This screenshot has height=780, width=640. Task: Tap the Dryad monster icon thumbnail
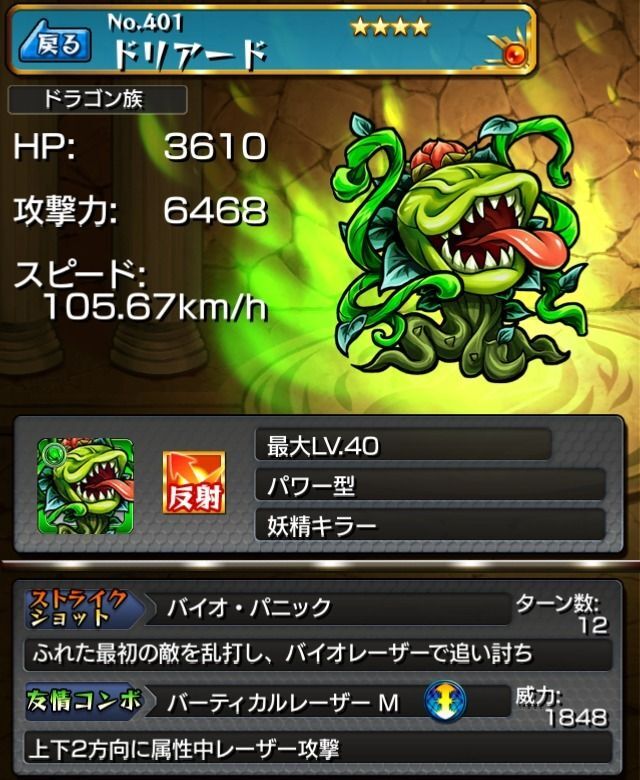click(x=85, y=485)
